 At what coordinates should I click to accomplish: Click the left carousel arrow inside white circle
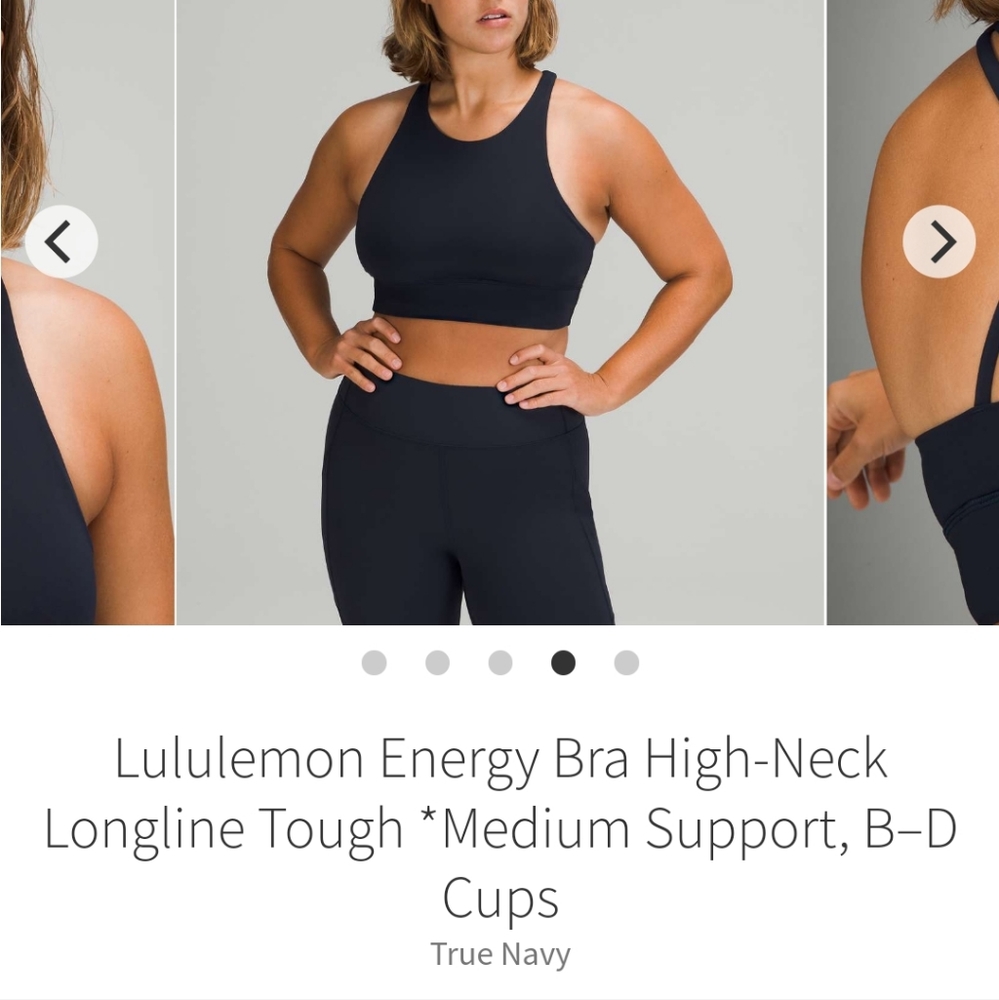[62, 240]
